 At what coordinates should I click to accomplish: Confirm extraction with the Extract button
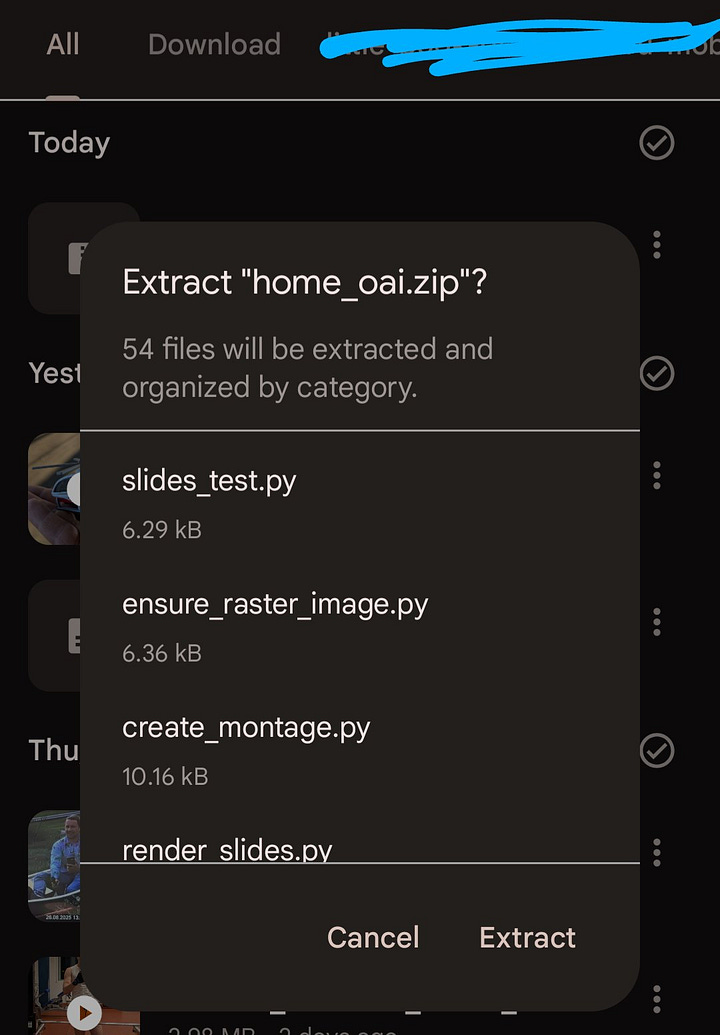[527, 937]
